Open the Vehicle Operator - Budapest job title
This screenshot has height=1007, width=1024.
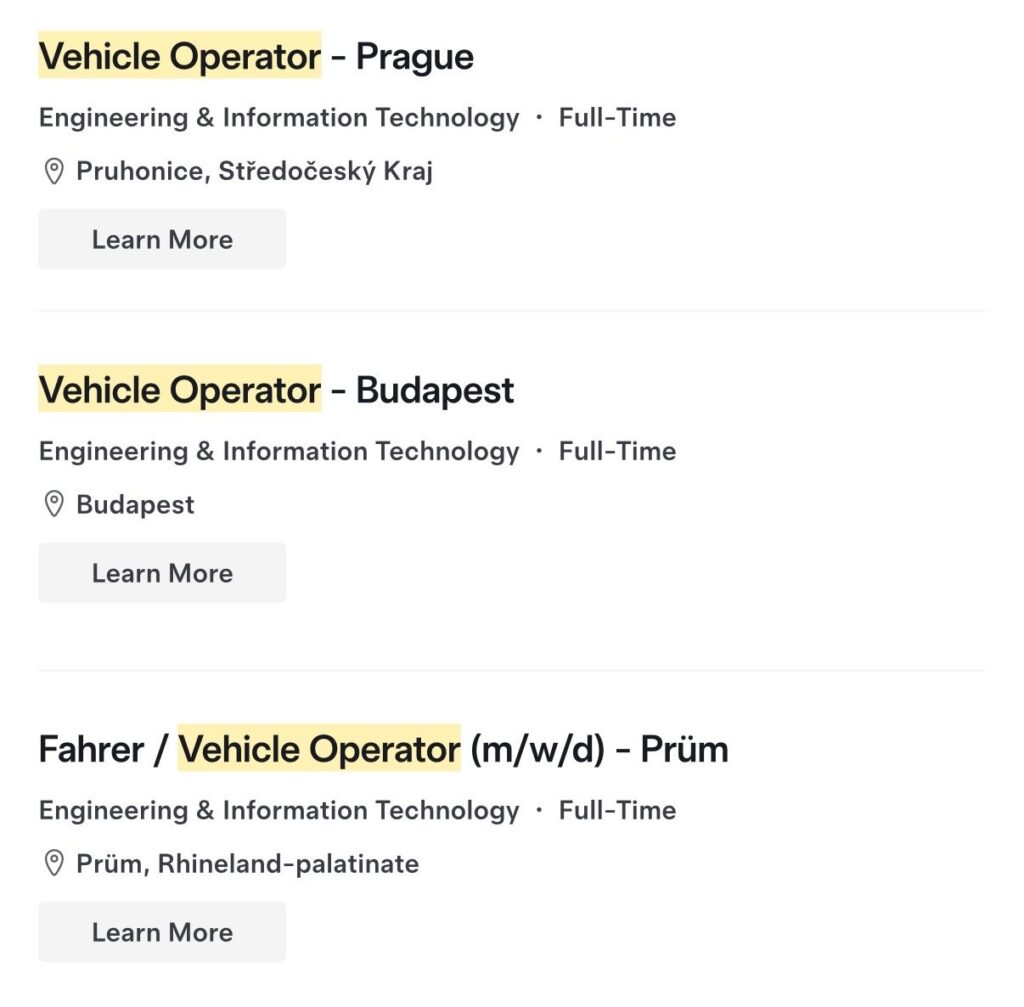pyautogui.click(x=276, y=390)
